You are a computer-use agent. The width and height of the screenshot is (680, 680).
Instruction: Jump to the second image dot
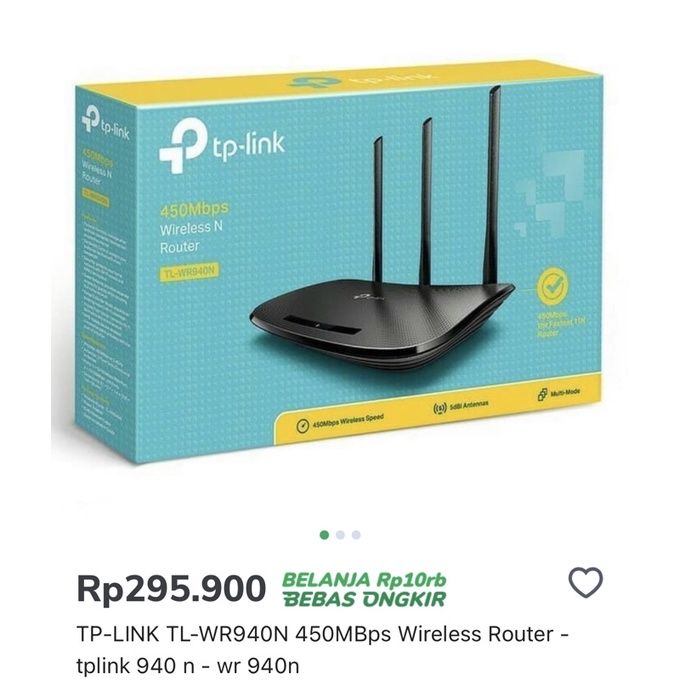point(340,535)
